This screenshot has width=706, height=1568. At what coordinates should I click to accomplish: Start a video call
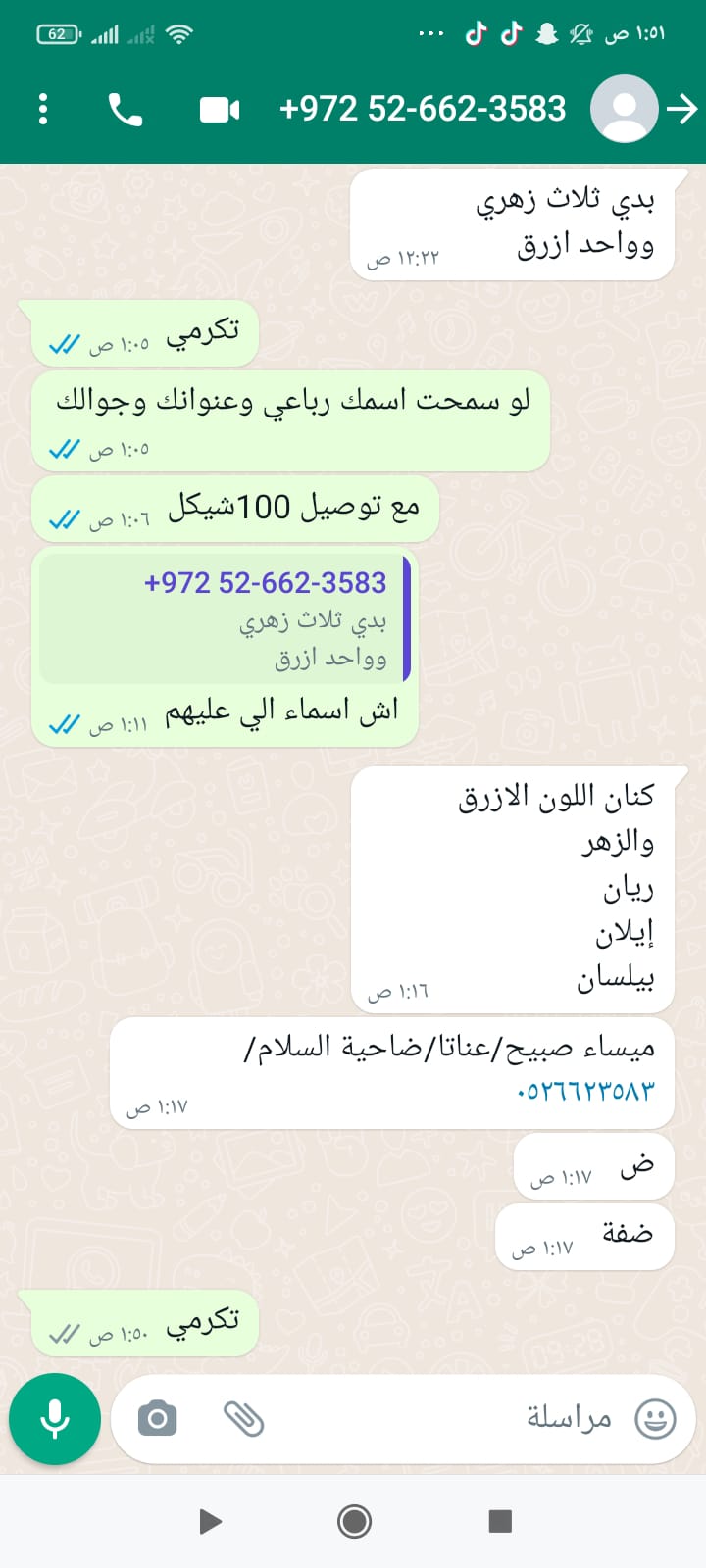[x=220, y=109]
